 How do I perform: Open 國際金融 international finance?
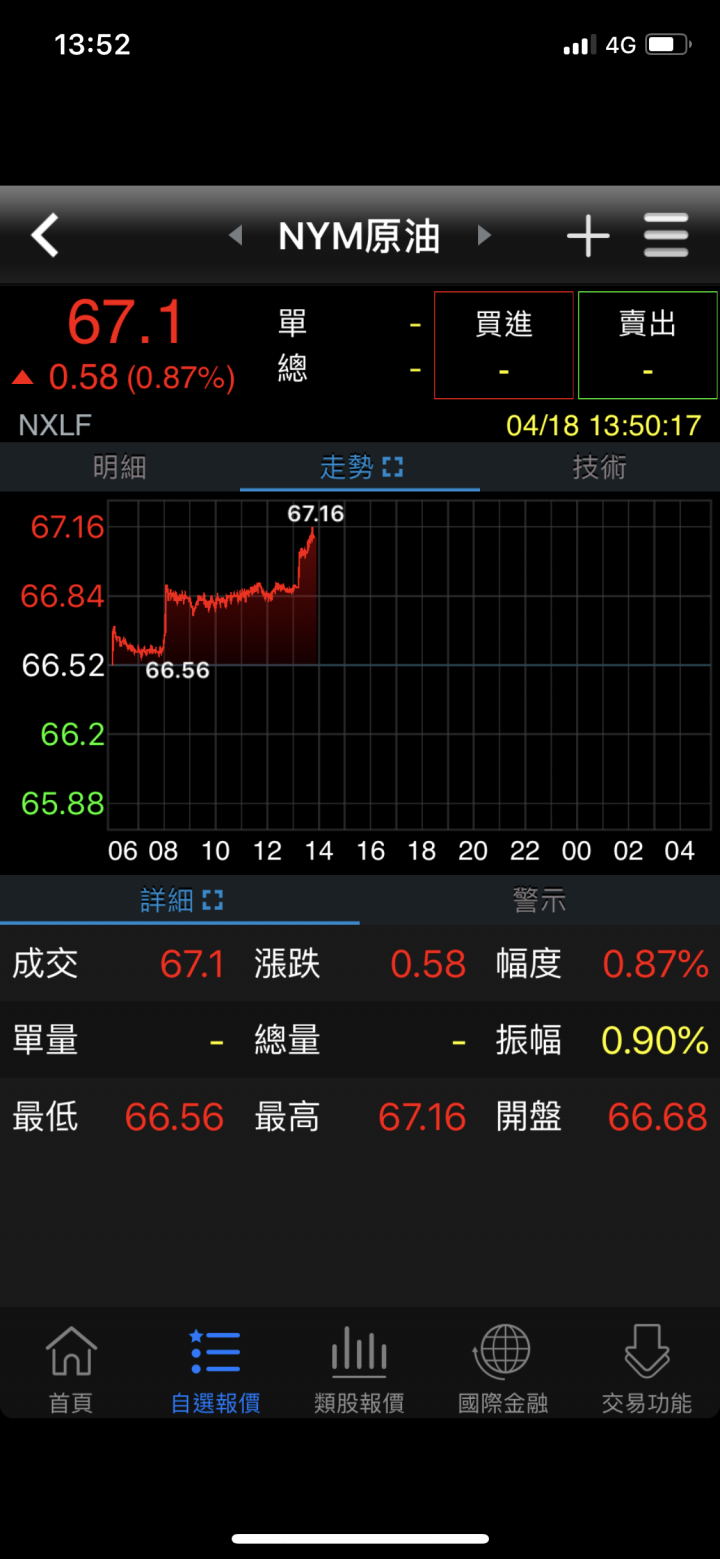(503, 1369)
